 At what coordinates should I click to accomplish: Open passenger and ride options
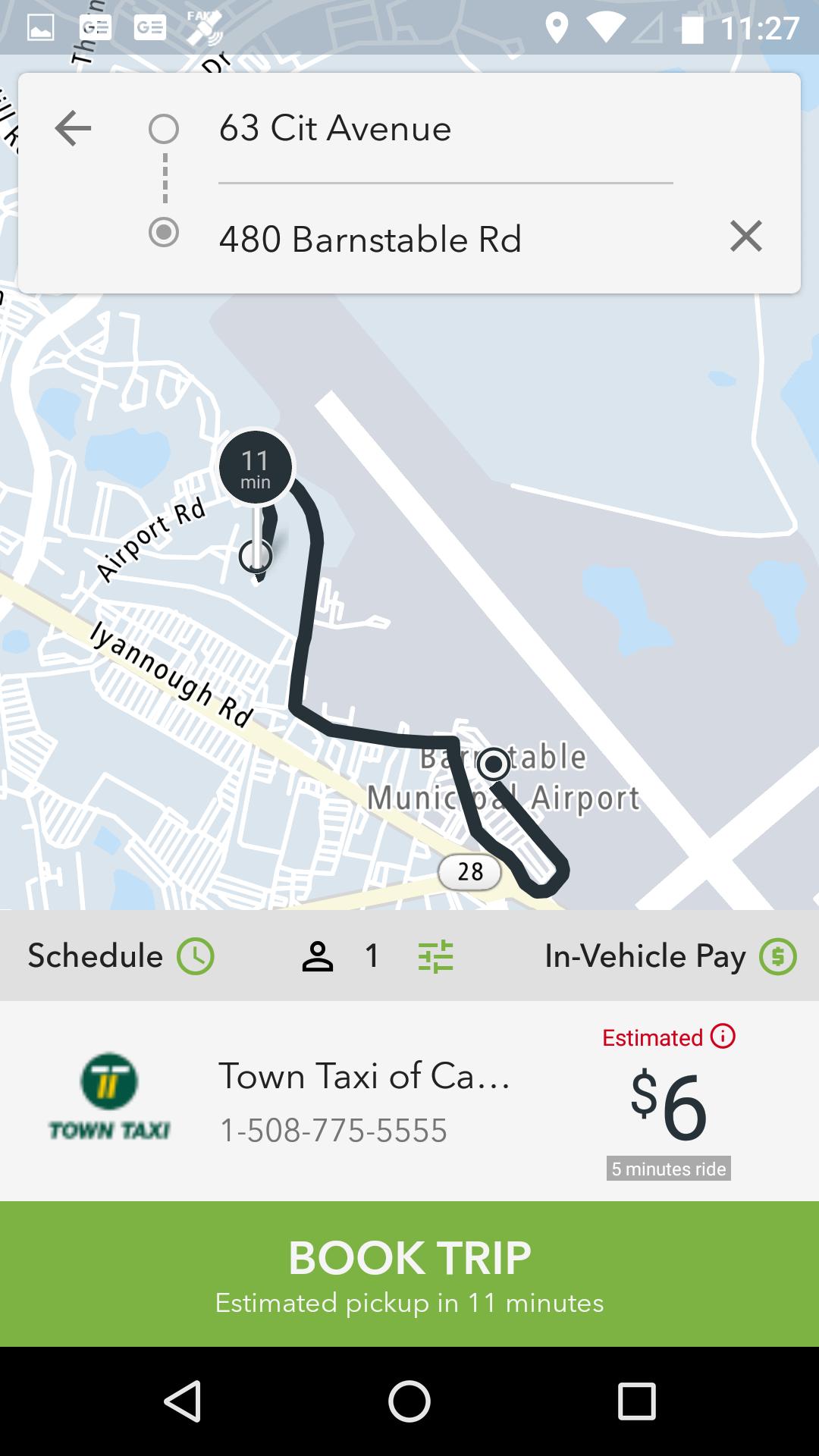[435, 956]
